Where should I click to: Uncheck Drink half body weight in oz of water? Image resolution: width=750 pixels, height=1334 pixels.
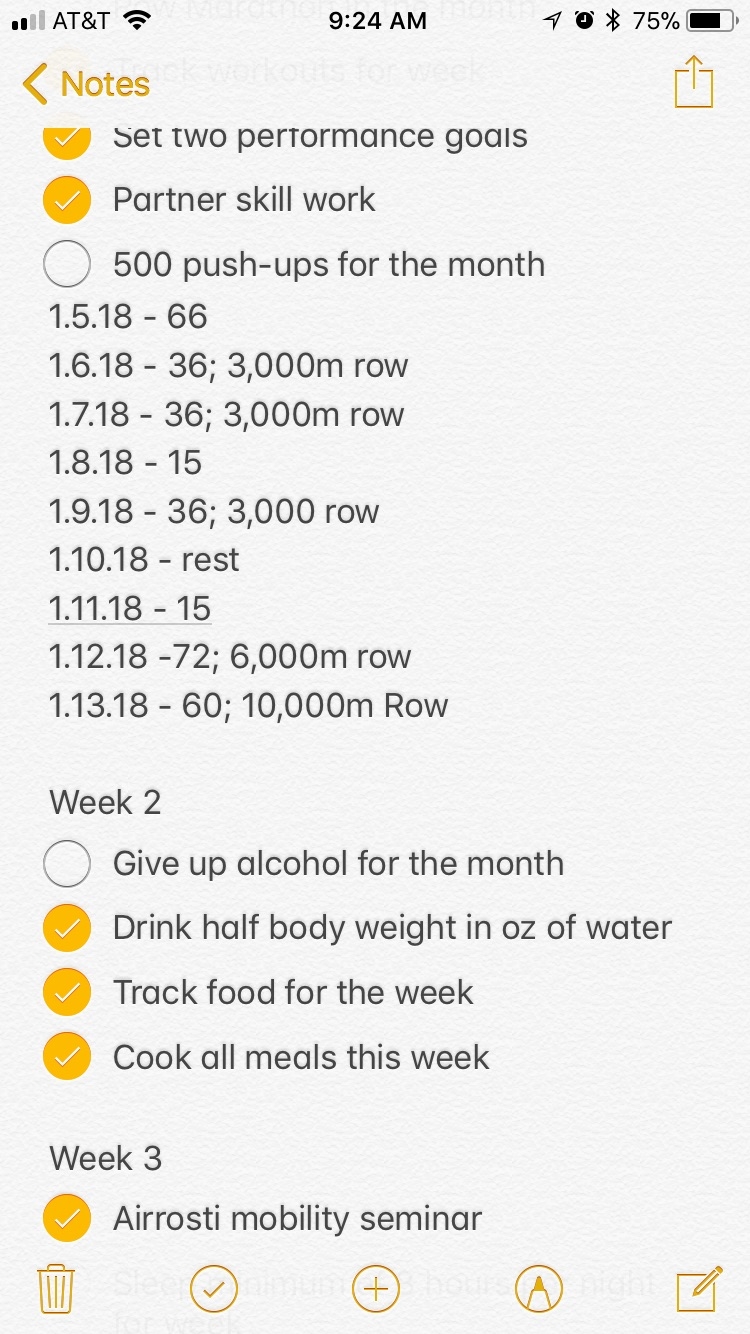67,928
